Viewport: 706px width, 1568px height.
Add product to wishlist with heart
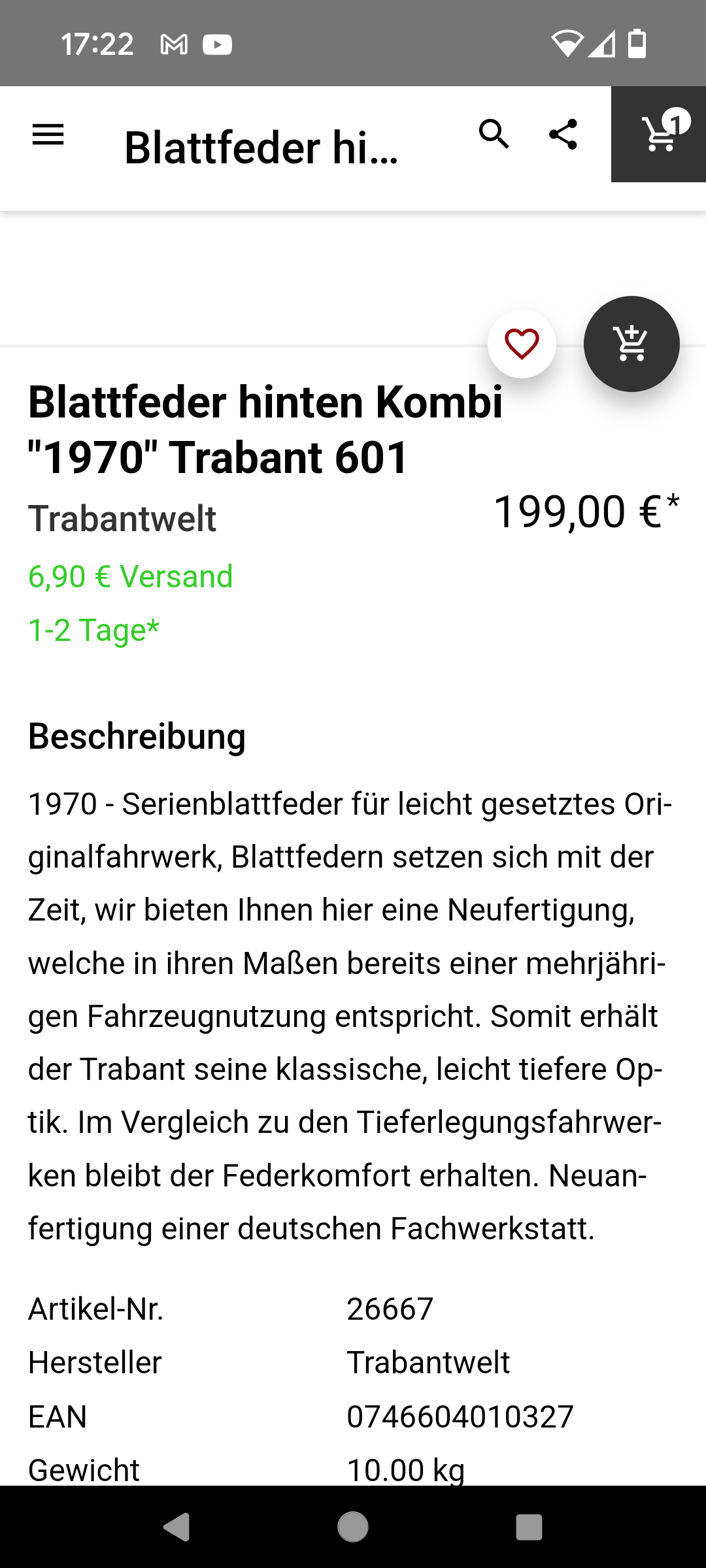(522, 344)
